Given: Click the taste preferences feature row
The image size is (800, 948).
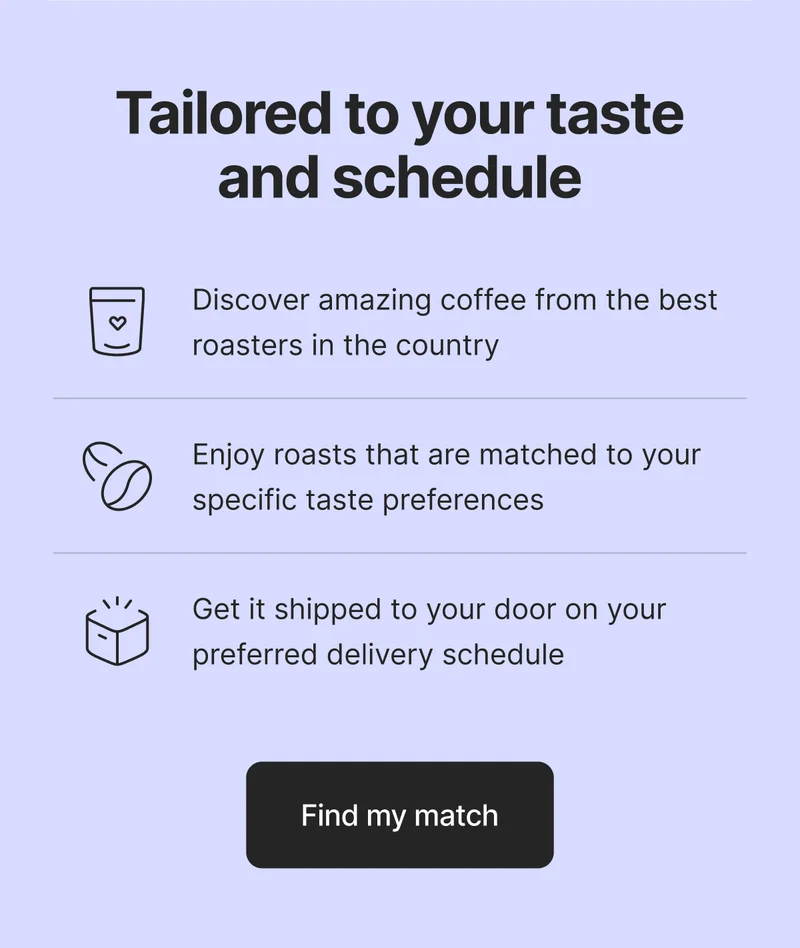Looking at the screenshot, I should pyautogui.click(x=400, y=476).
